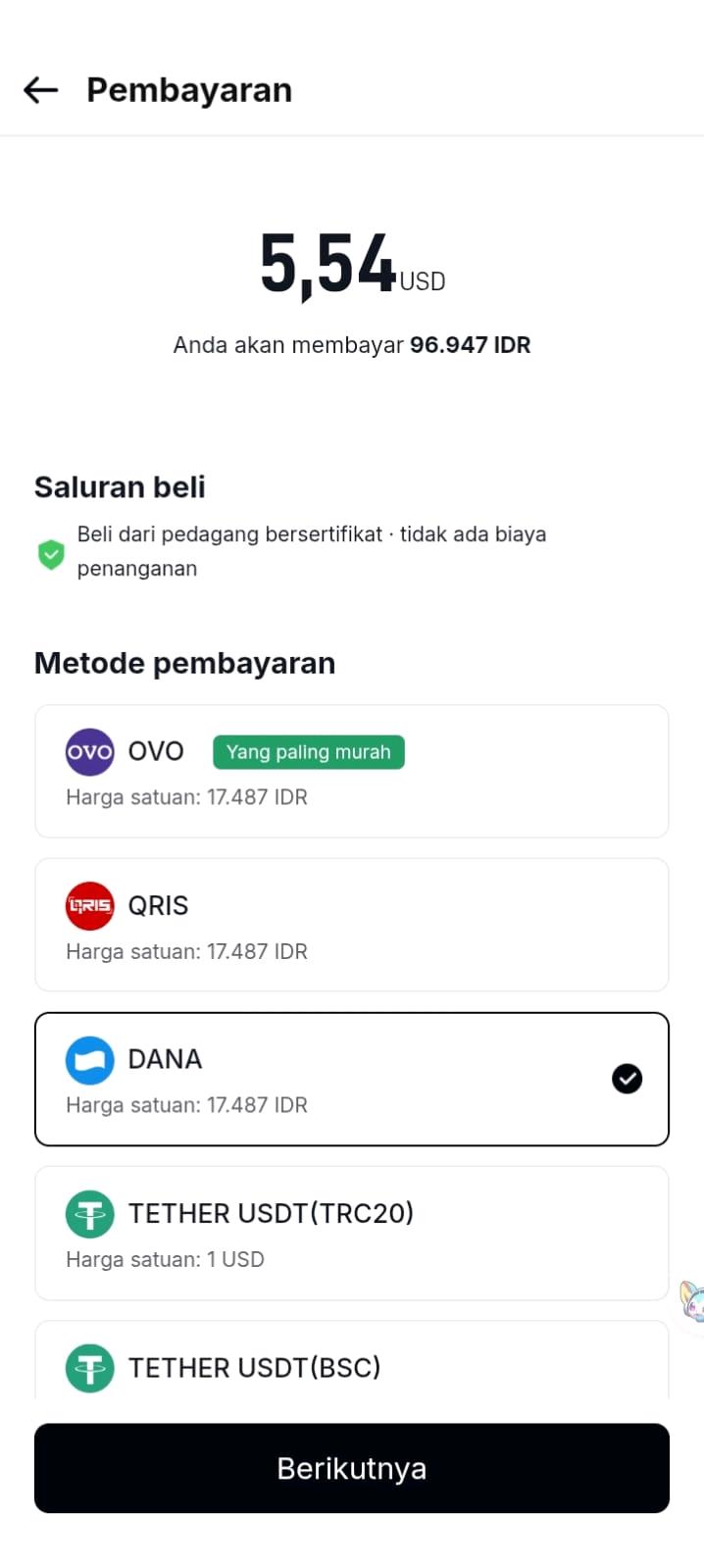Choose TETHER USDT(BSC) payment option
Viewport: 704px width, 1568px height.
click(351, 1365)
